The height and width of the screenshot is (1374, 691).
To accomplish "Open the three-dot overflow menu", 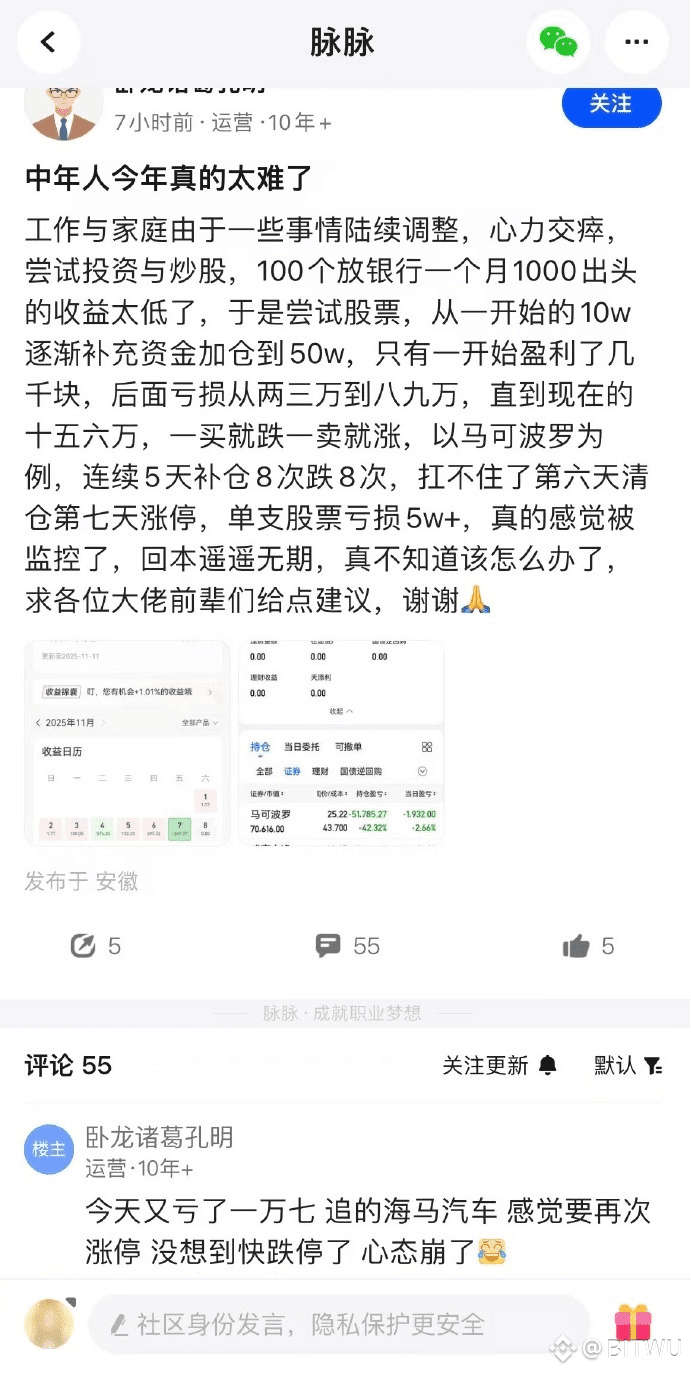I will [x=636, y=42].
